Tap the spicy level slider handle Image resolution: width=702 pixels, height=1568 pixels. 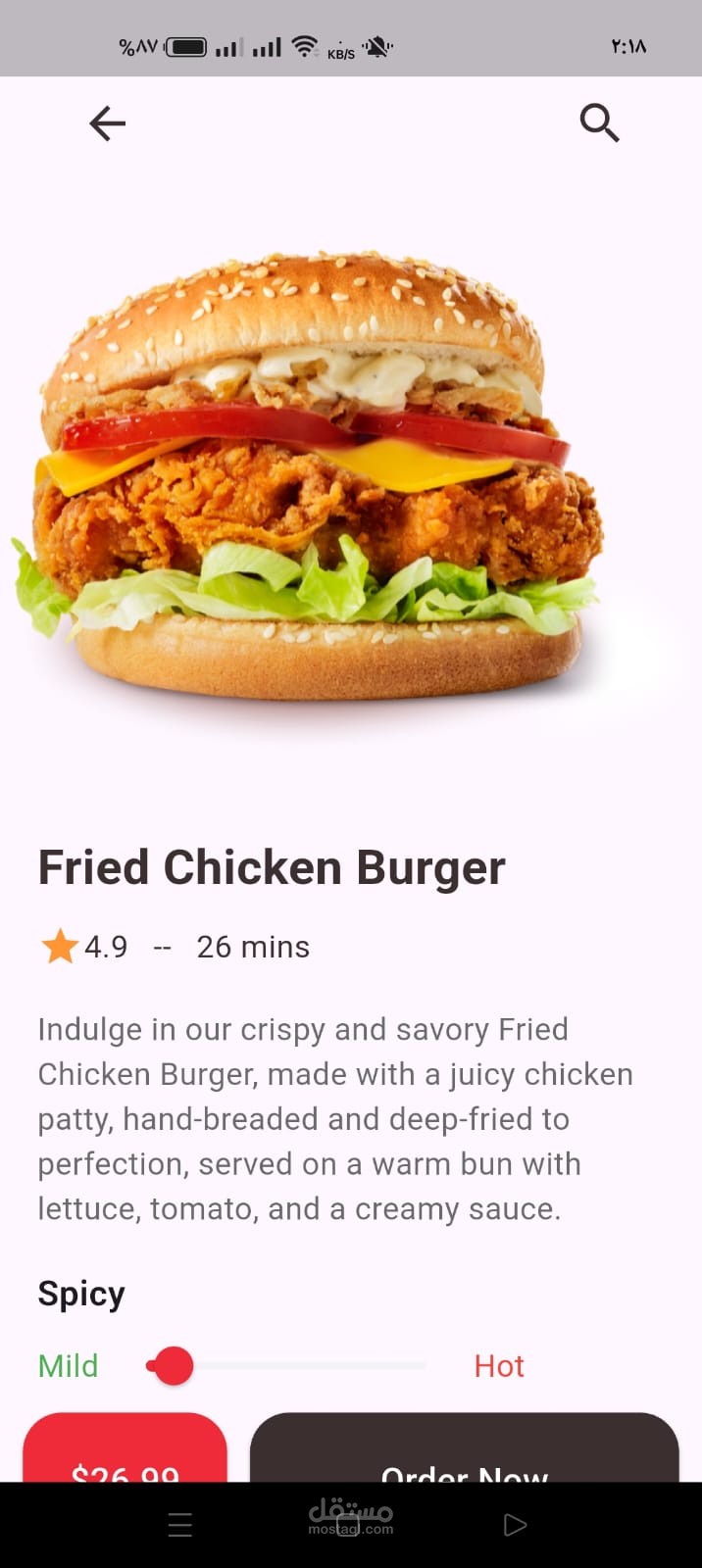coord(174,1365)
